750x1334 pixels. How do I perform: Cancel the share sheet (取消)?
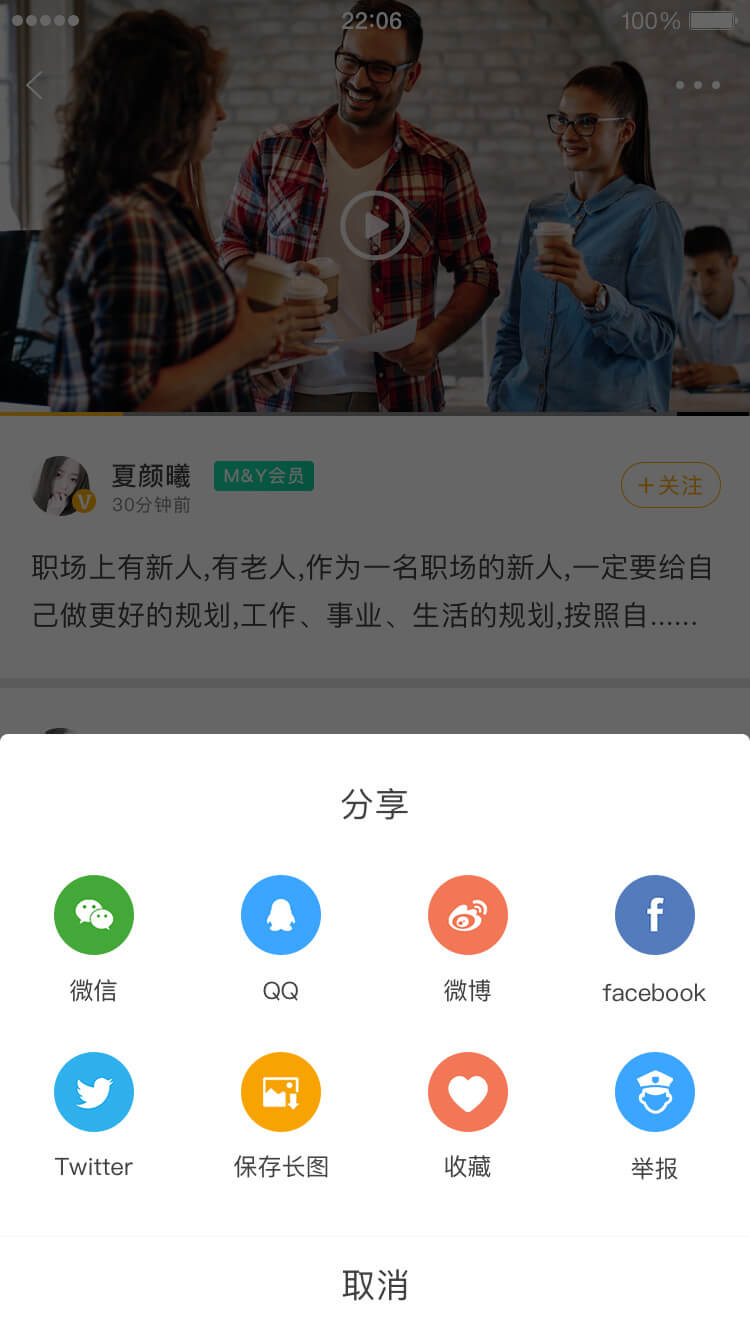point(375,1285)
